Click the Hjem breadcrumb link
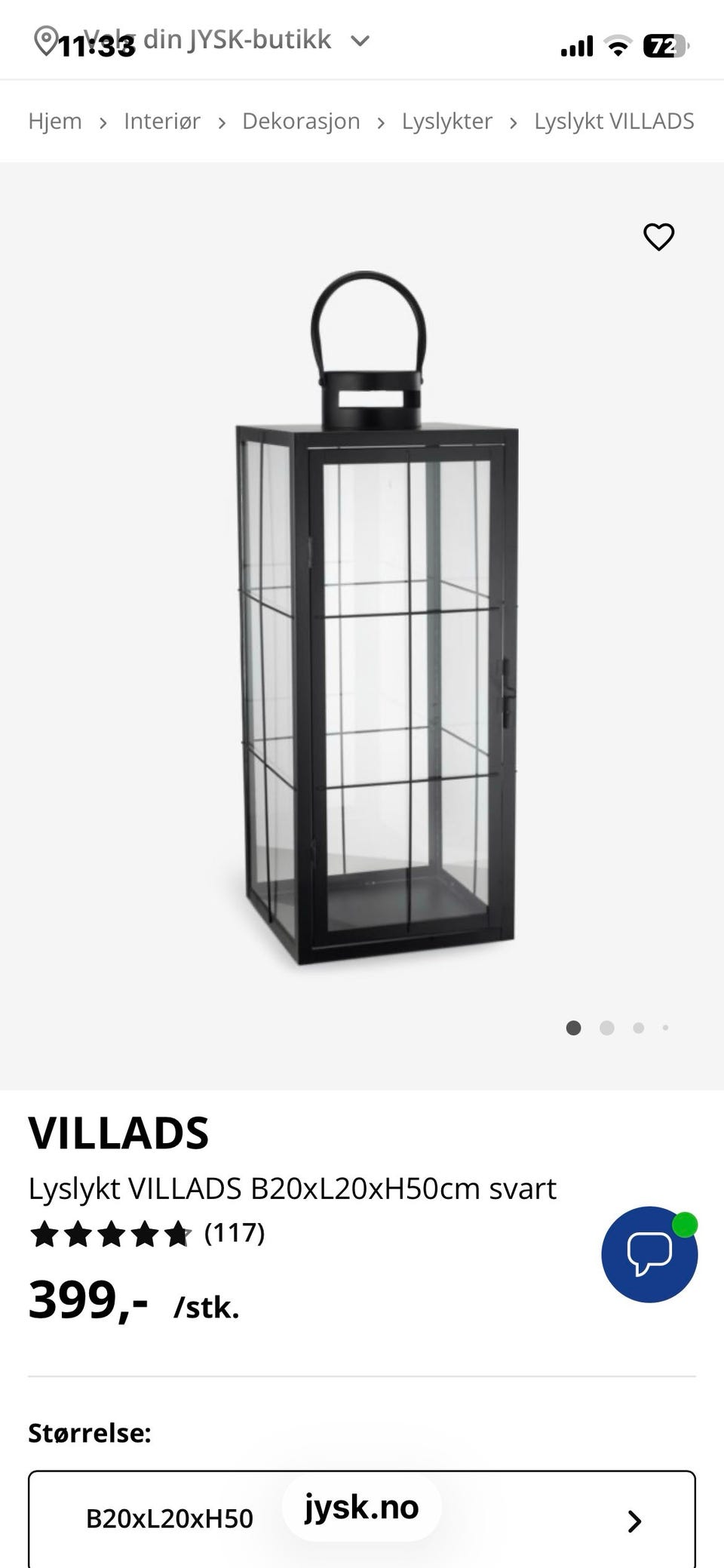Screen dimensions: 724x1568 [55, 121]
